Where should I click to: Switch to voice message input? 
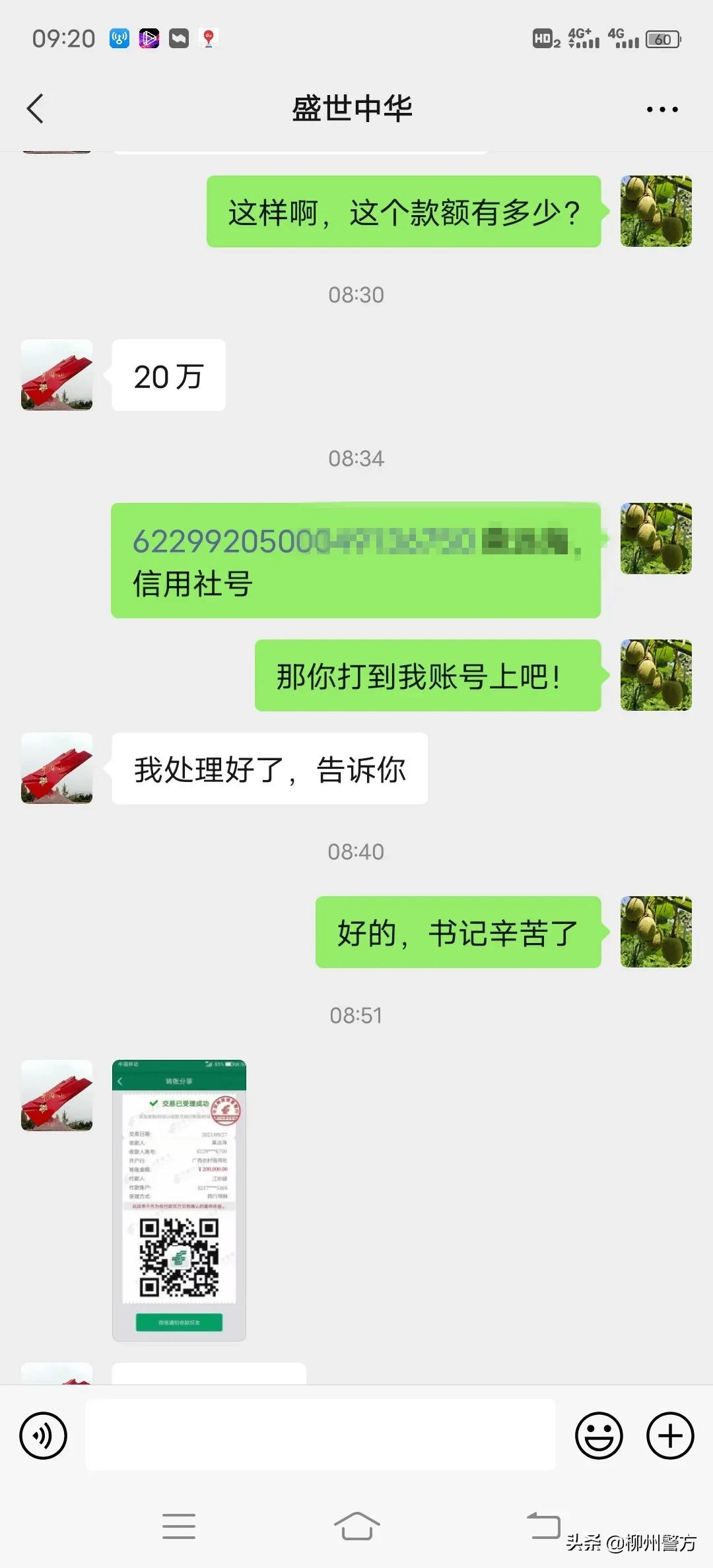point(44,1435)
